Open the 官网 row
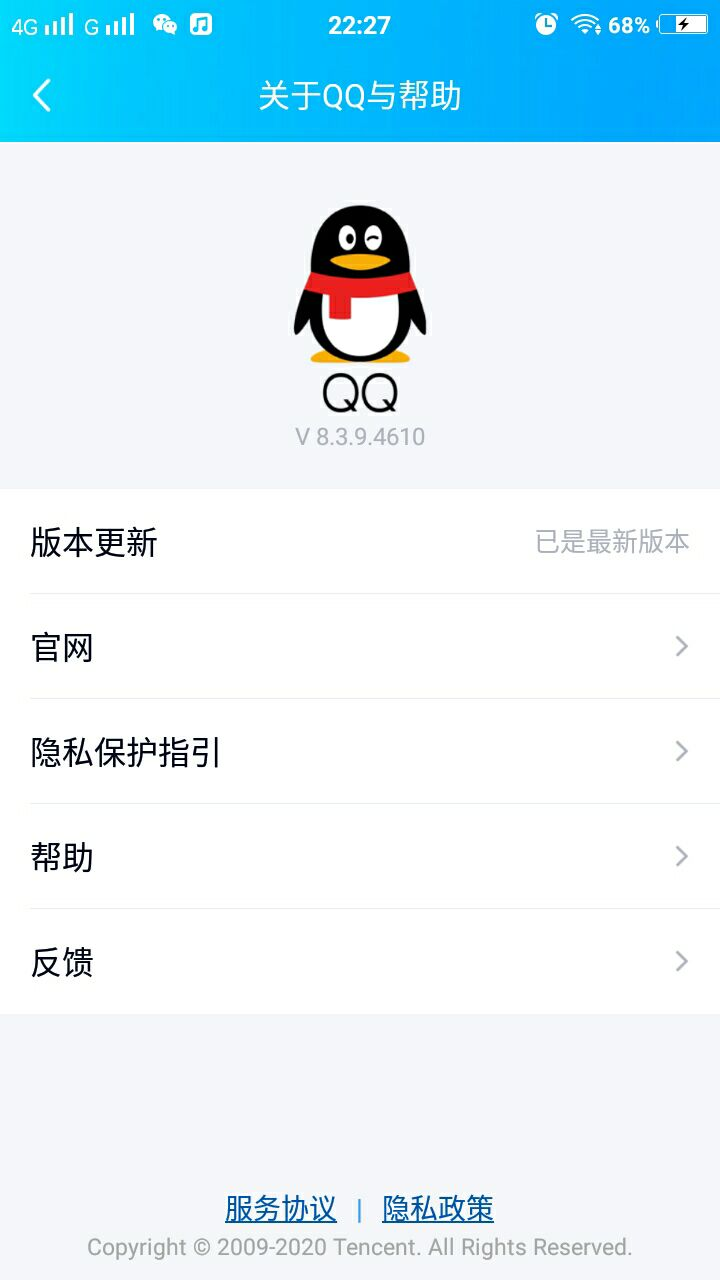 (x=360, y=647)
